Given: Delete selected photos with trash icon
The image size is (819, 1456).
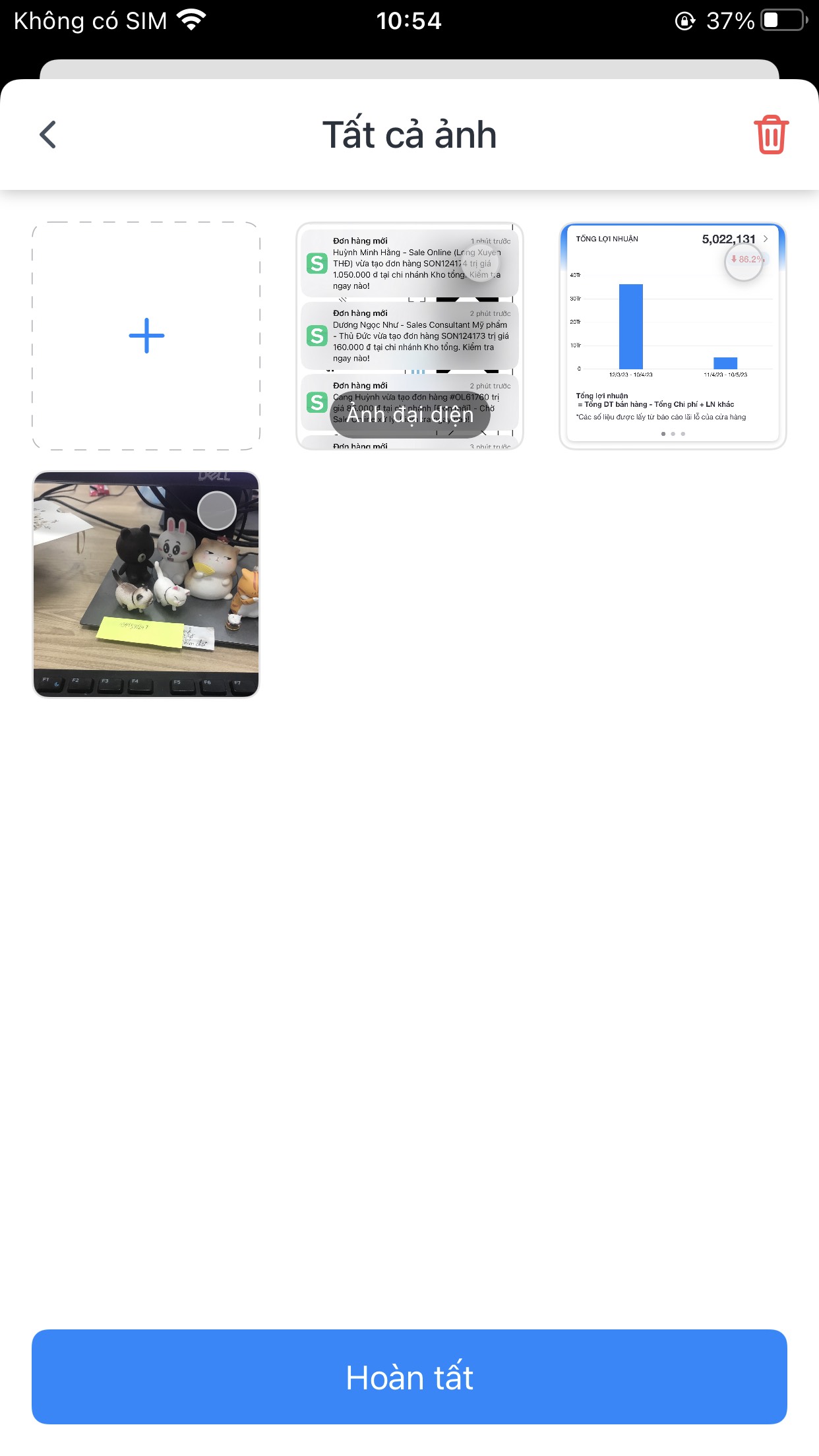Looking at the screenshot, I should [x=771, y=135].
